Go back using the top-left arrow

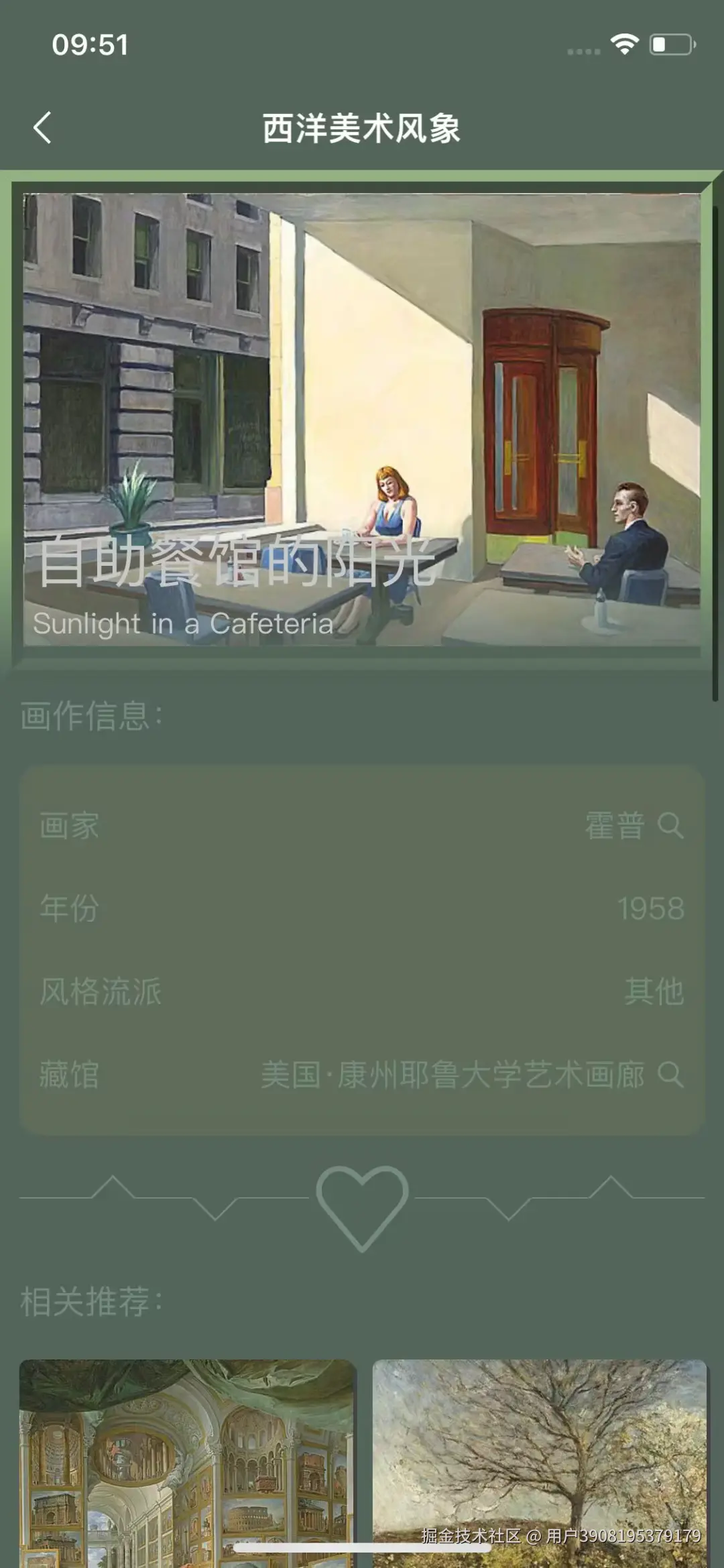tap(42, 127)
